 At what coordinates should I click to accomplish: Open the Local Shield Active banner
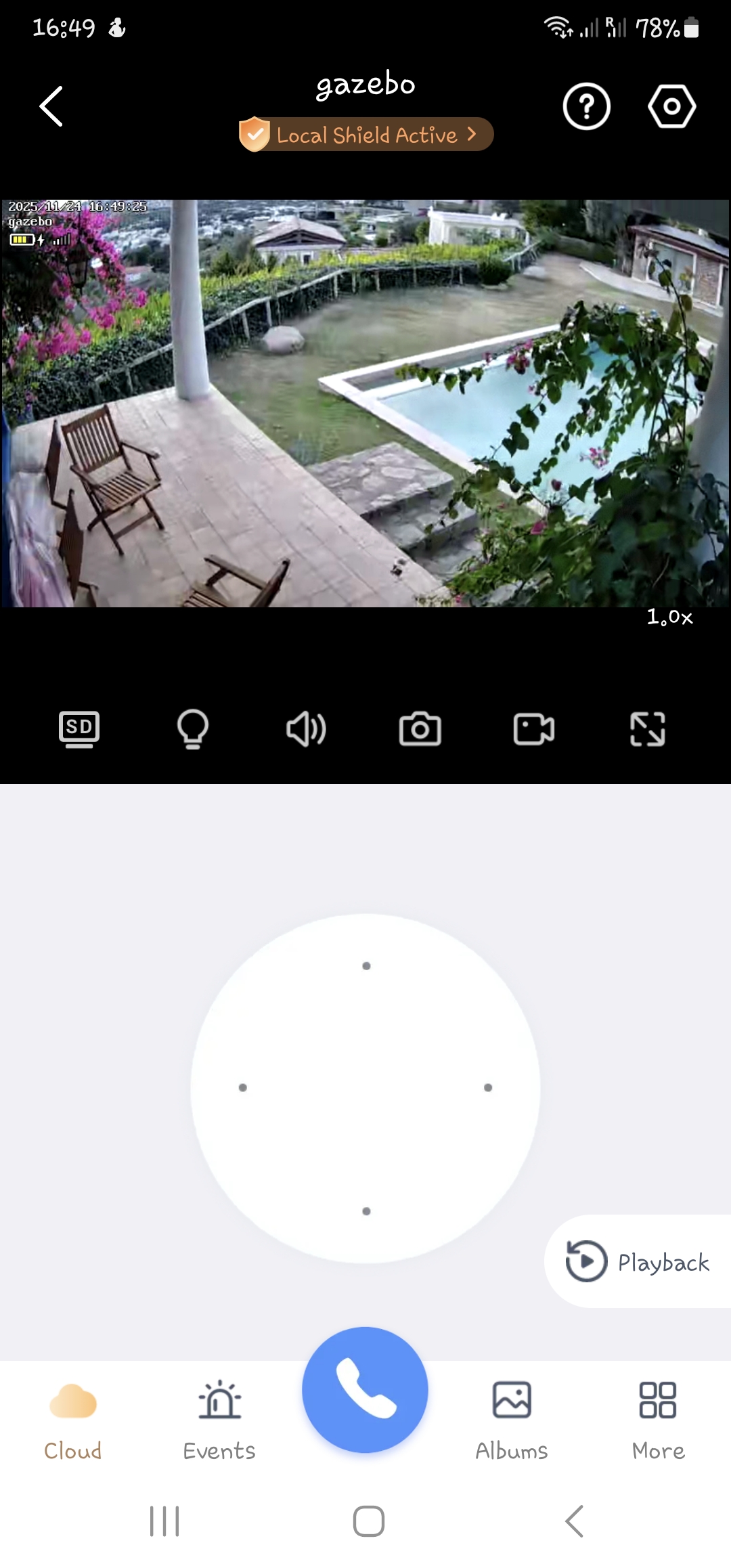tap(365, 134)
